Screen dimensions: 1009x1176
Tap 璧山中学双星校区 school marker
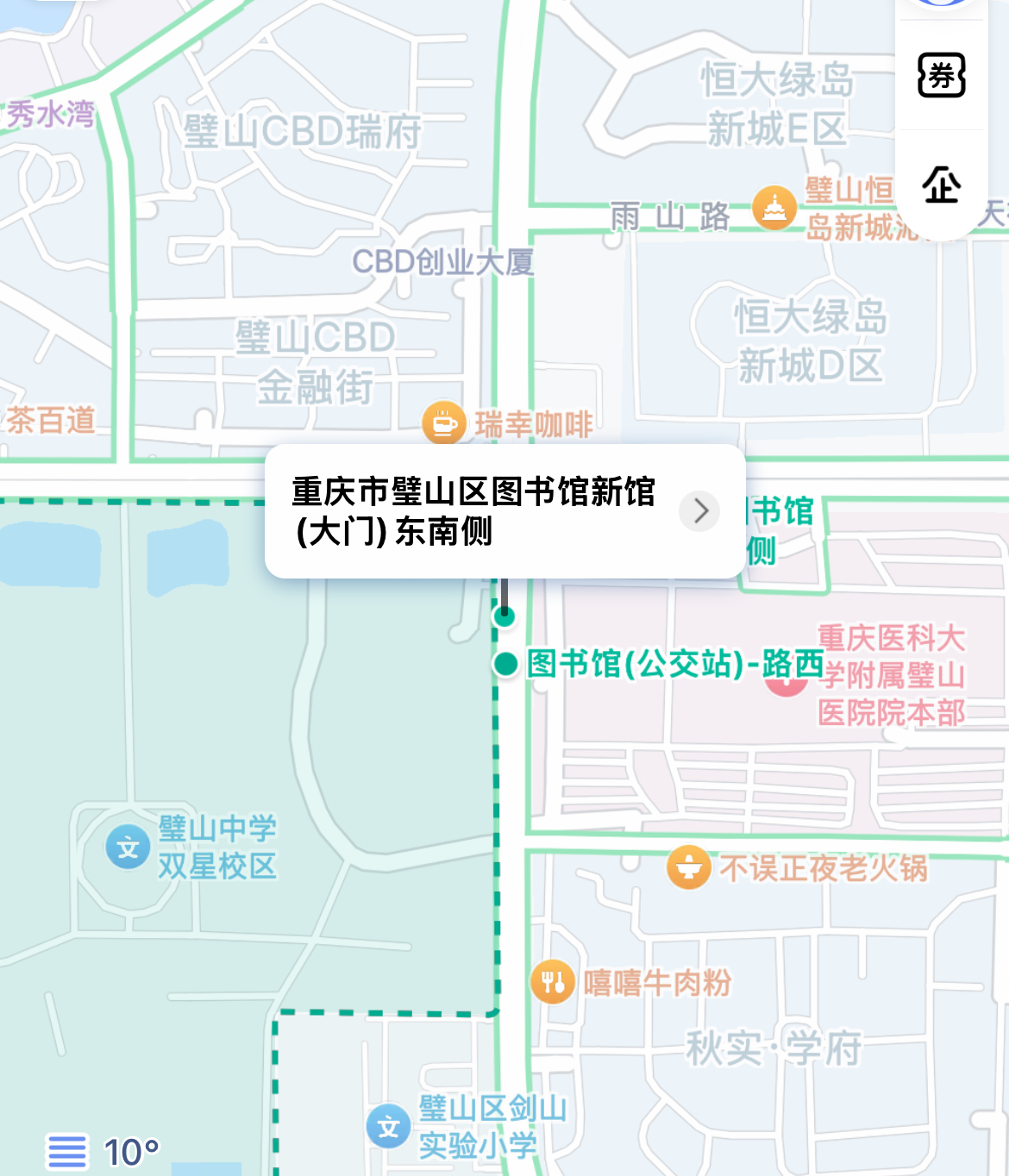tap(128, 848)
